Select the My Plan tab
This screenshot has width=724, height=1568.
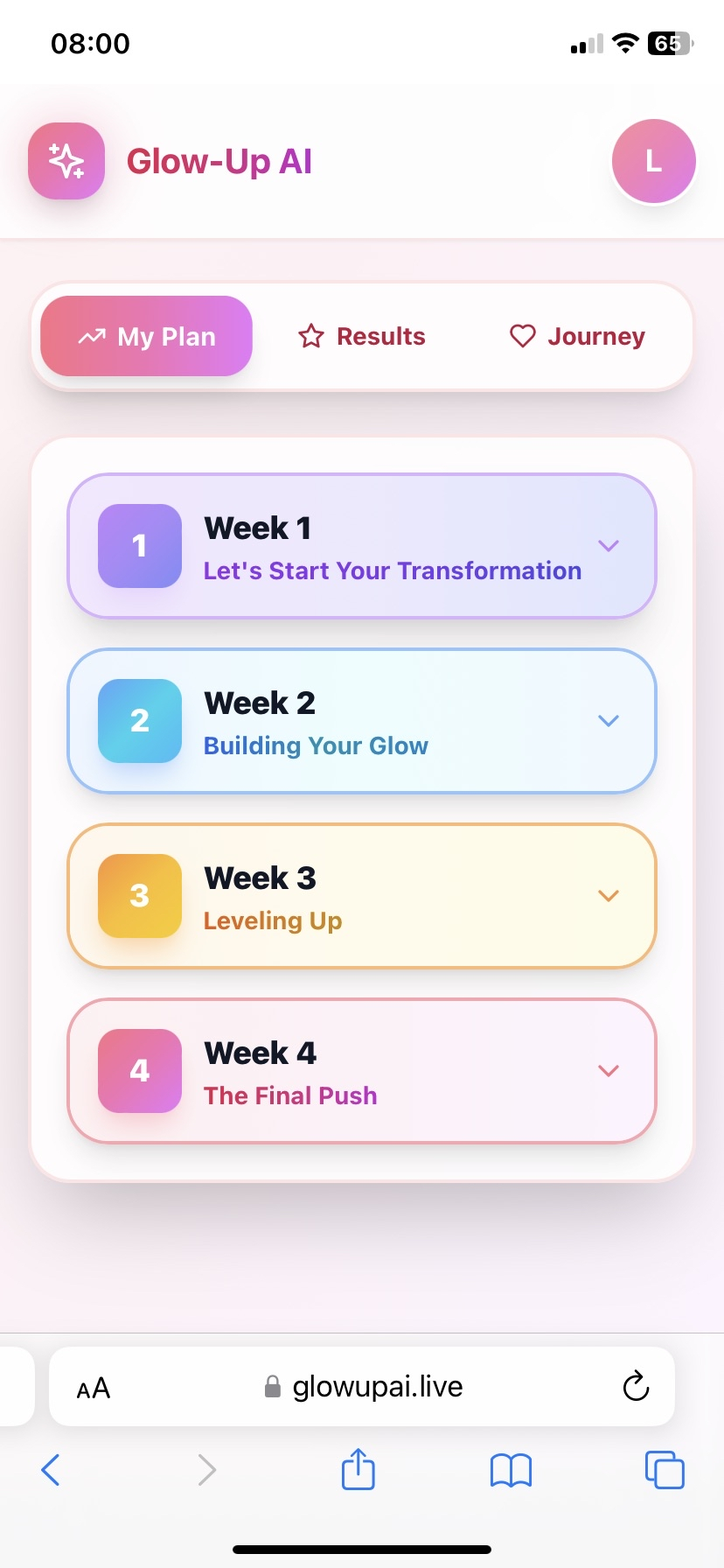coord(145,336)
